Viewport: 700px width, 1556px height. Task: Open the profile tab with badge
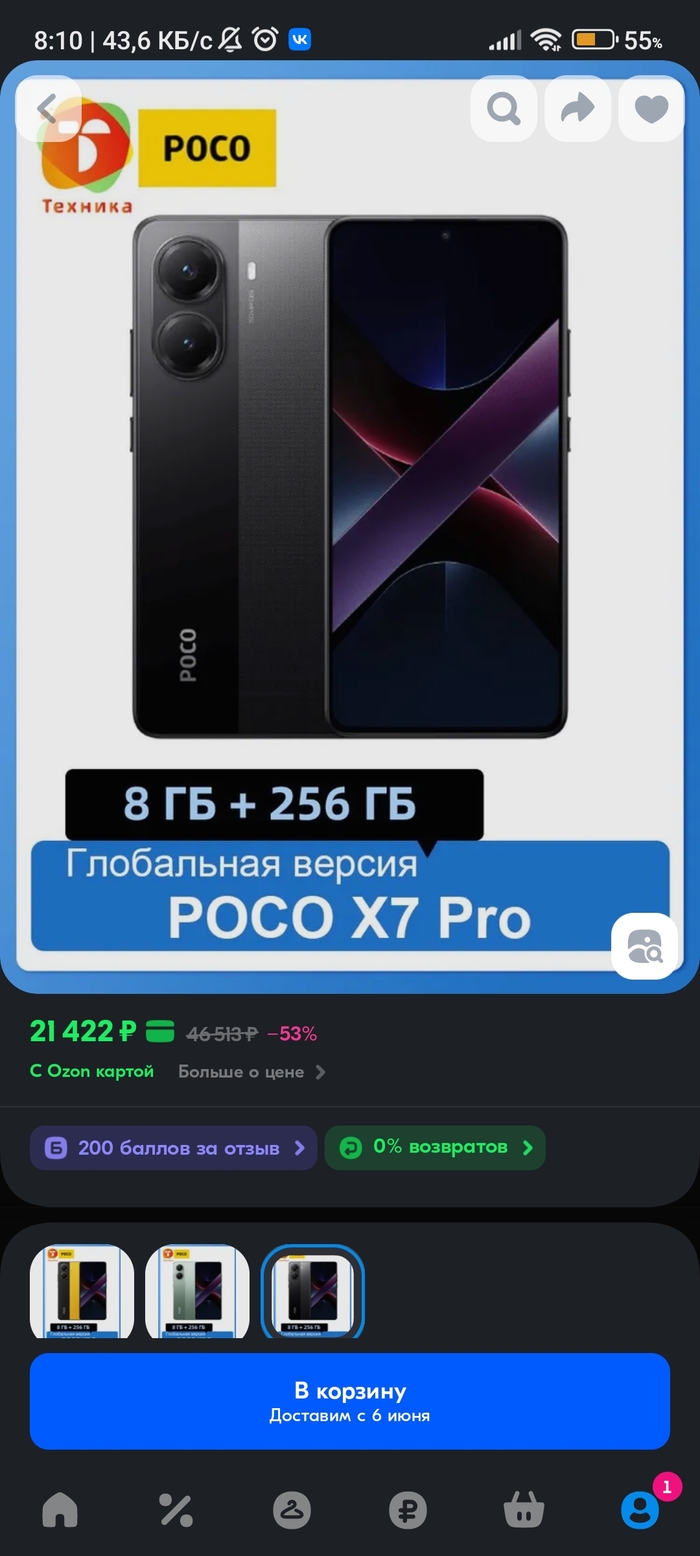pyautogui.click(x=640, y=1510)
